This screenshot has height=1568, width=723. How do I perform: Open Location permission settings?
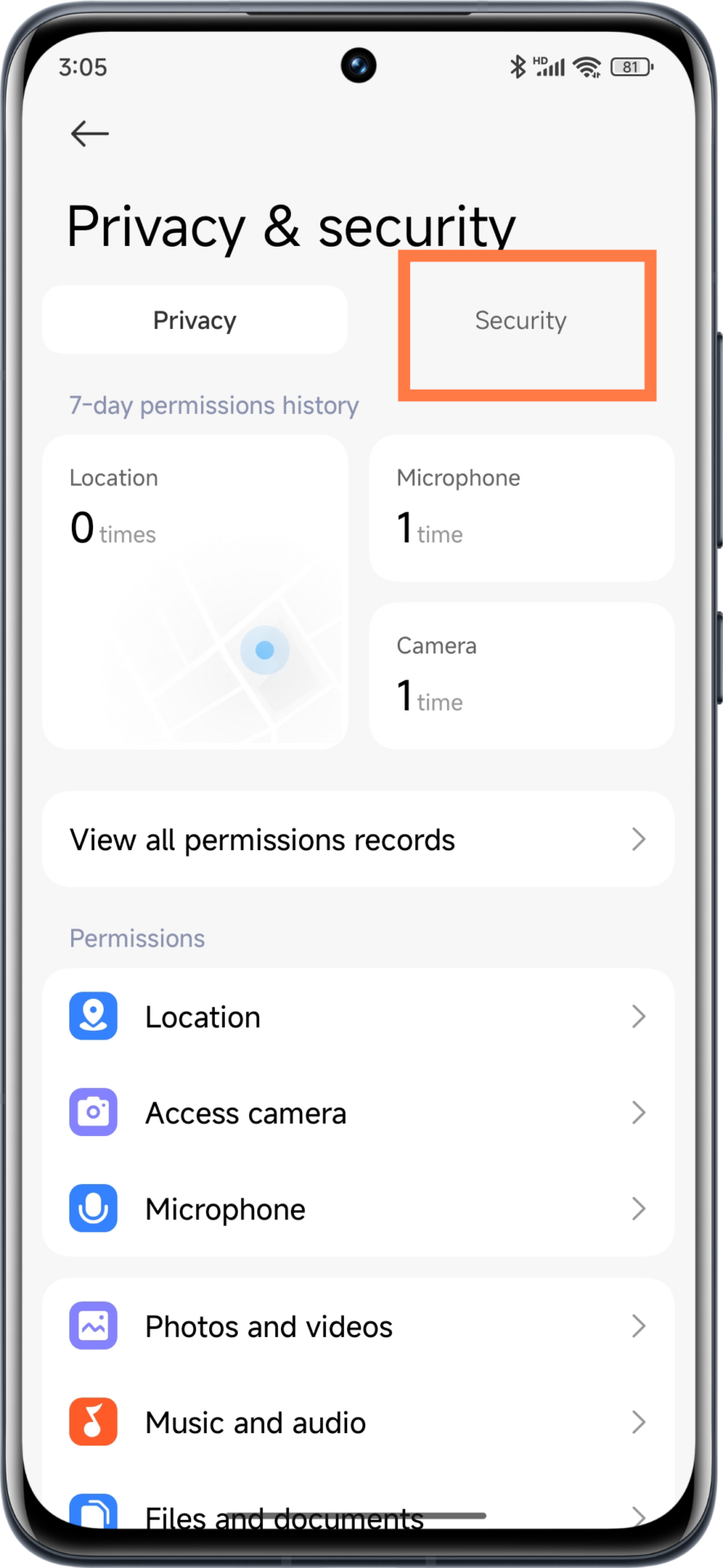coord(358,1017)
